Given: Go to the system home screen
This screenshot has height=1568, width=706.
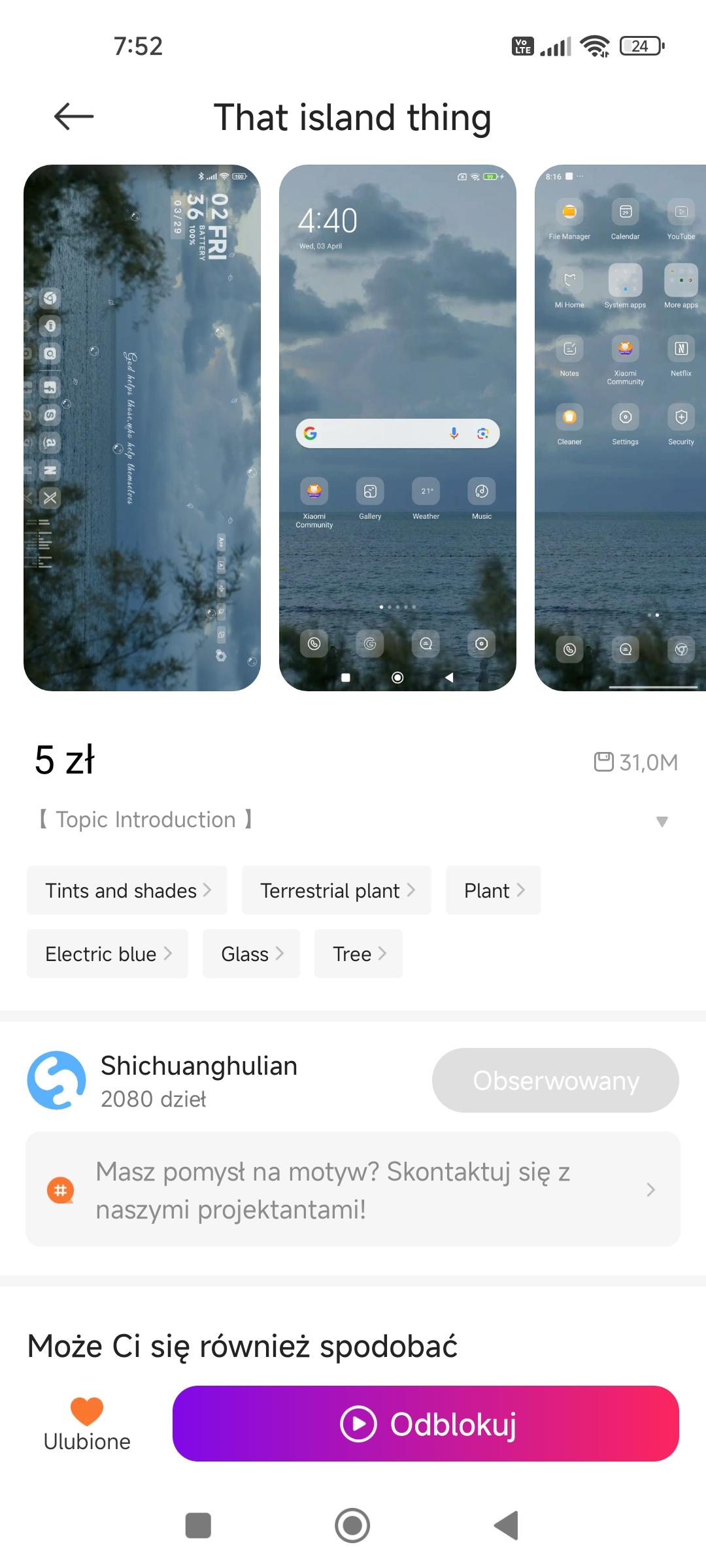Looking at the screenshot, I should (352, 1526).
